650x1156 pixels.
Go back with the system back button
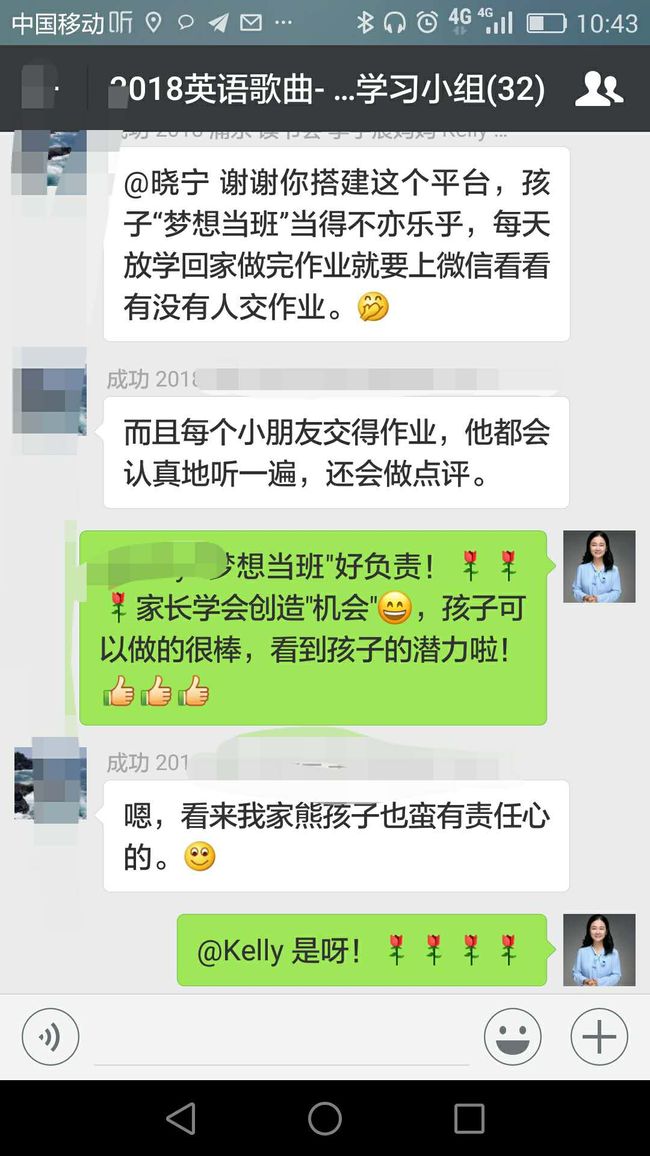tap(181, 1118)
